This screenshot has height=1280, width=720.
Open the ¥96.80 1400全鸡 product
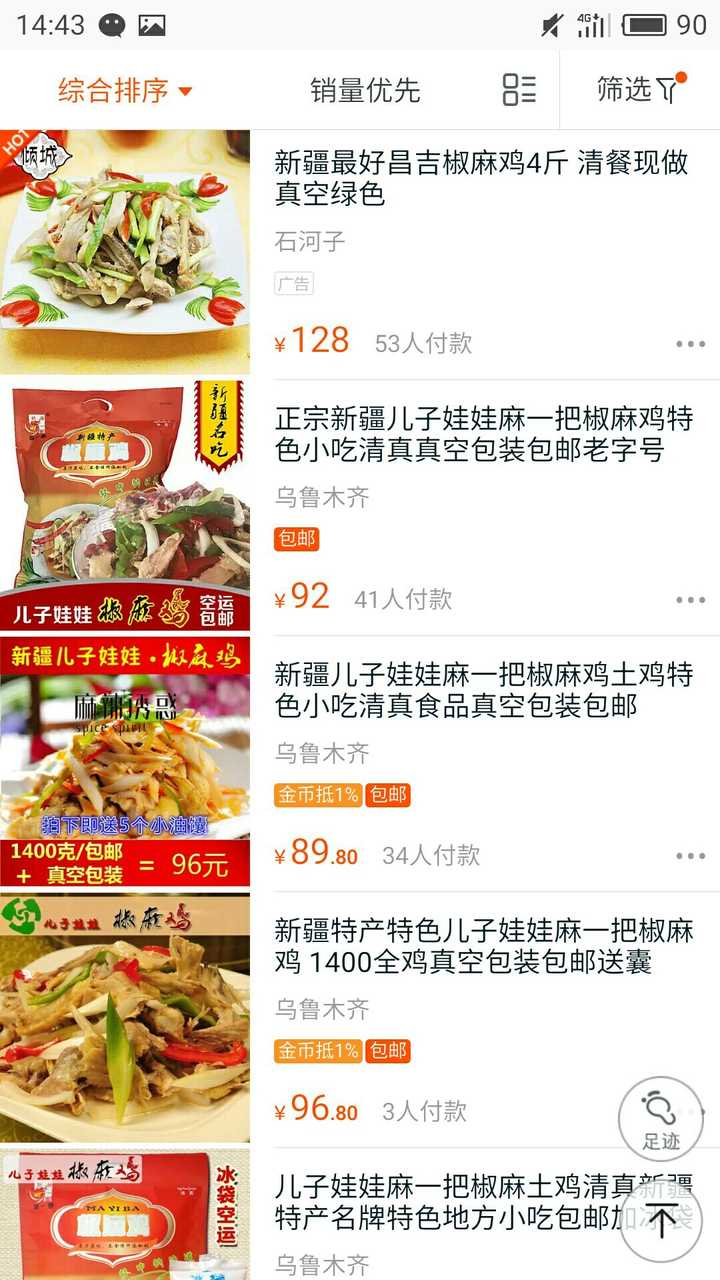[484, 946]
